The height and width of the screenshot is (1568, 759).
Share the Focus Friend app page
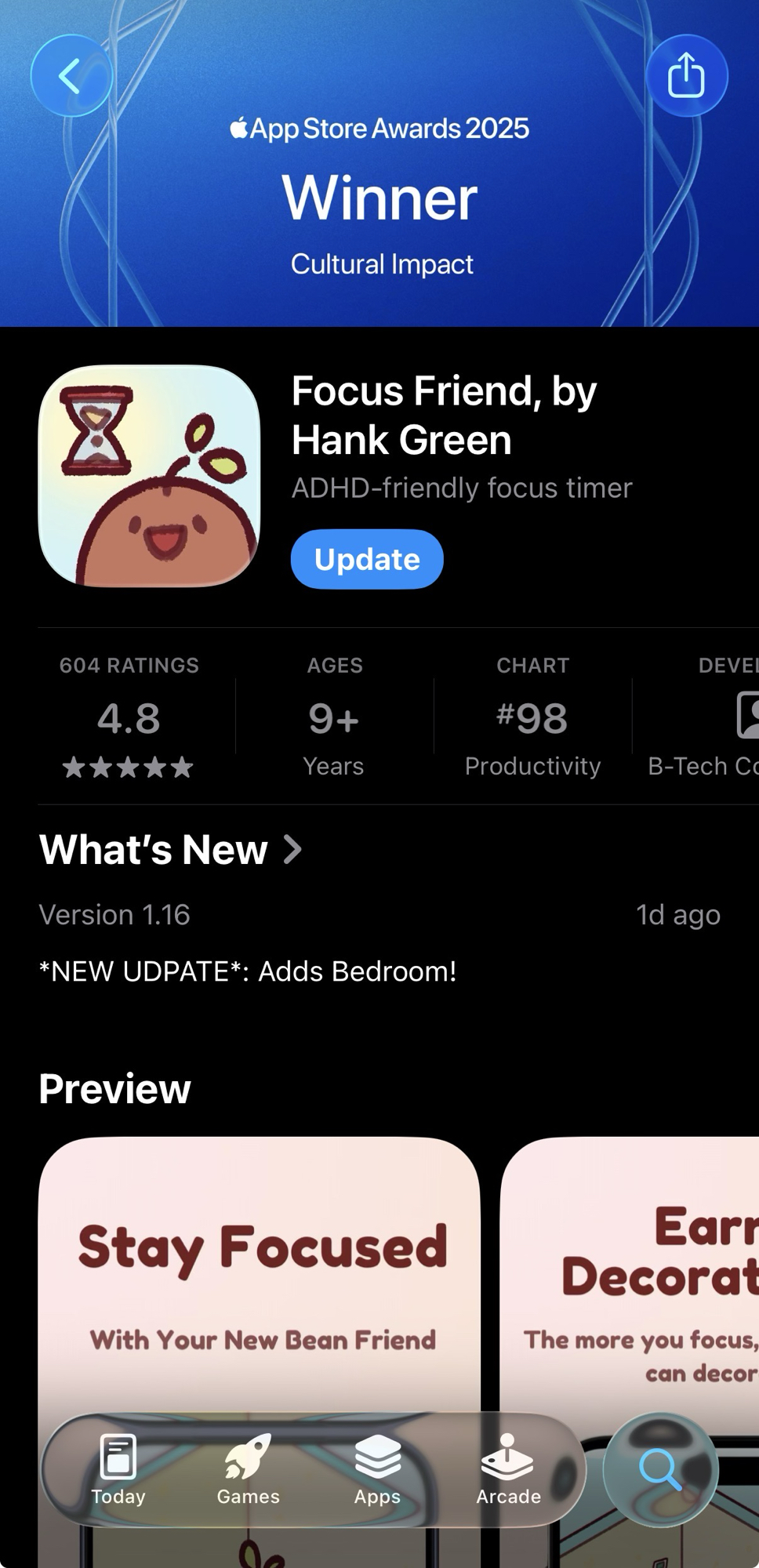686,76
